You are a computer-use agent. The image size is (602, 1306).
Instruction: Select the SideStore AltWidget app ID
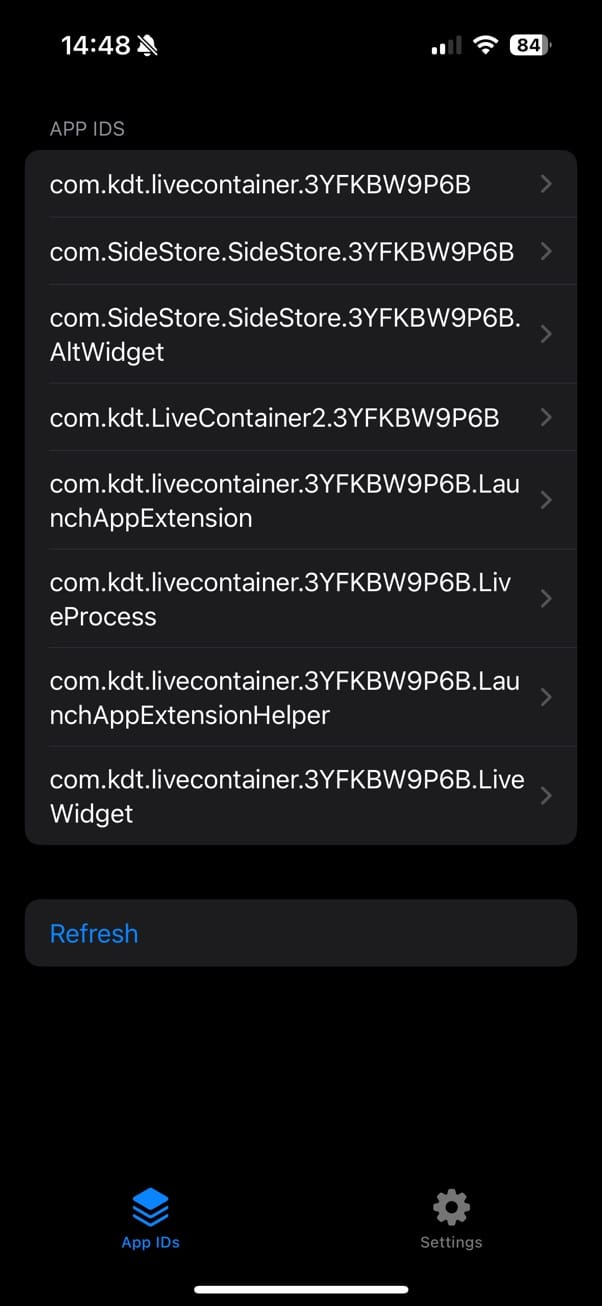click(x=300, y=334)
